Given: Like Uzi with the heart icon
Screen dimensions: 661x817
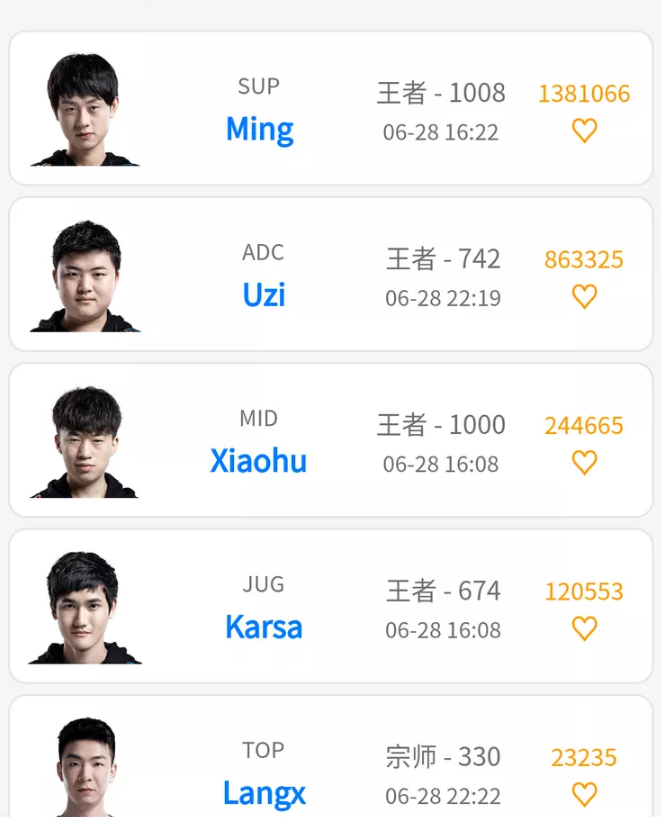Looking at the screenshot, I should [584, 296].
